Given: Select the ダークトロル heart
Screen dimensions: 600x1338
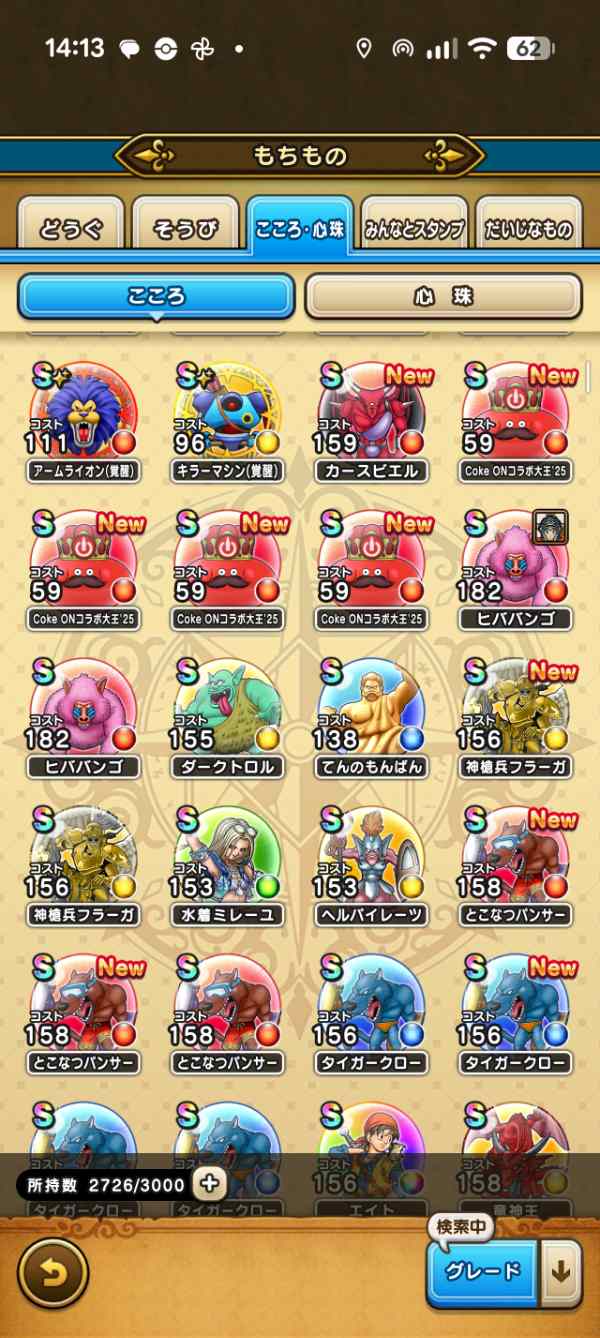Looking at the screenshot, I should 227,713.
